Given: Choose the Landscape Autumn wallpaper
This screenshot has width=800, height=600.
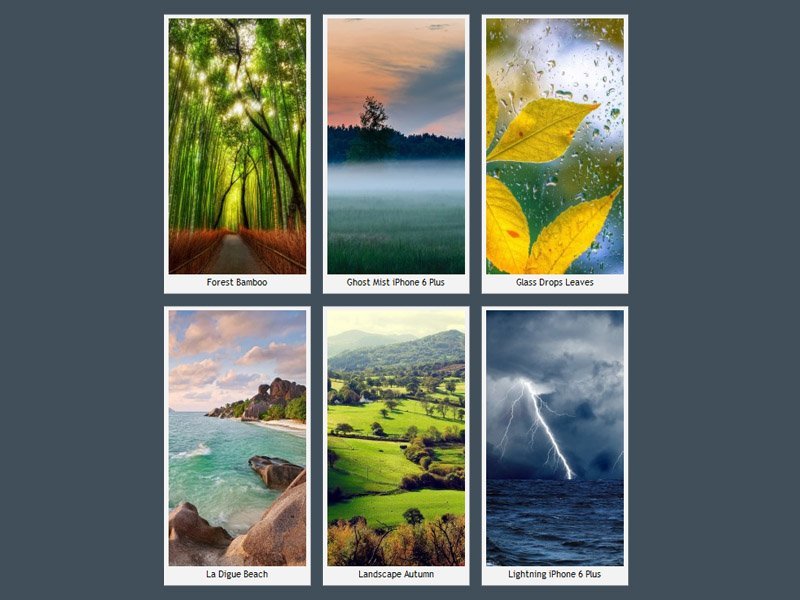Looking at the screenshot, I should pyautogui.click(x=396, y=438).
